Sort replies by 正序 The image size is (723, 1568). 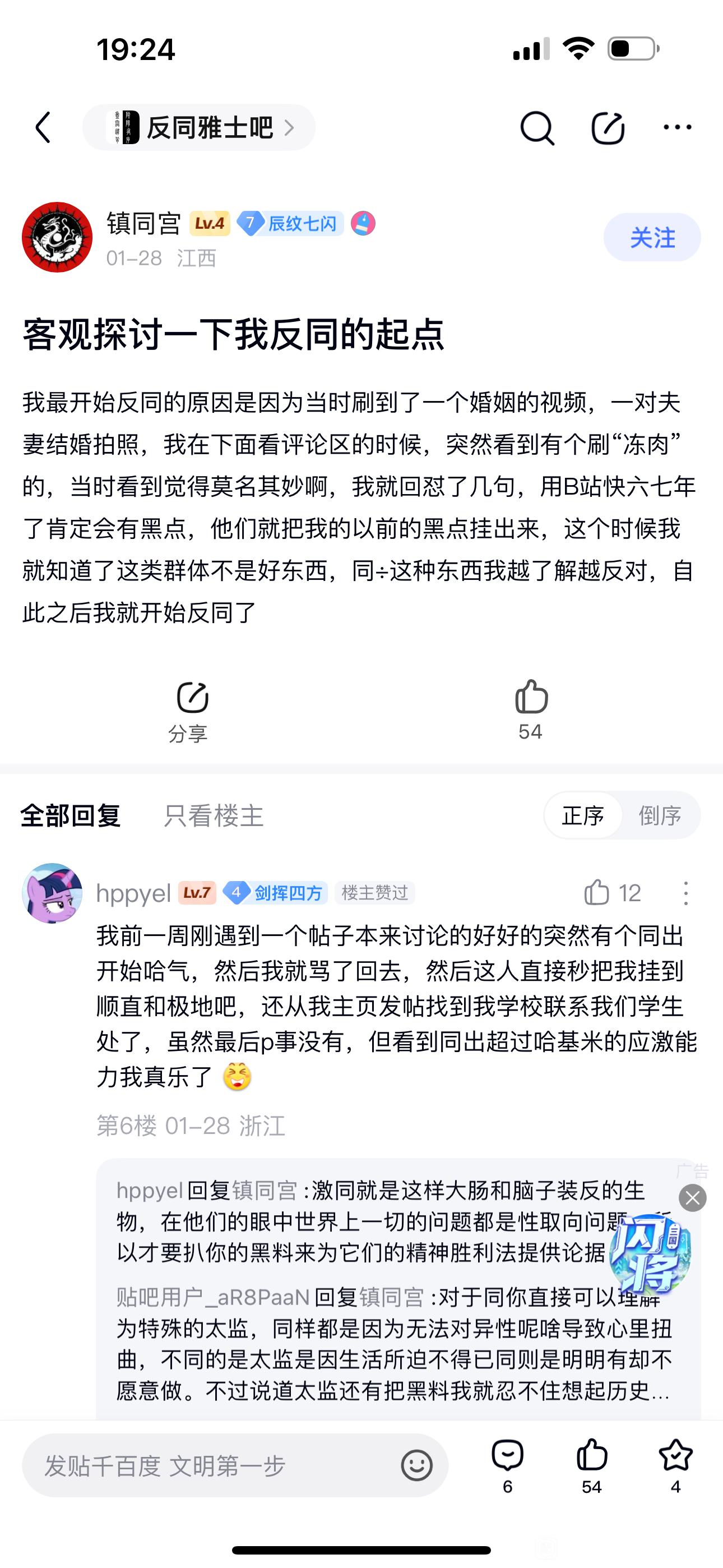[582, 815]
